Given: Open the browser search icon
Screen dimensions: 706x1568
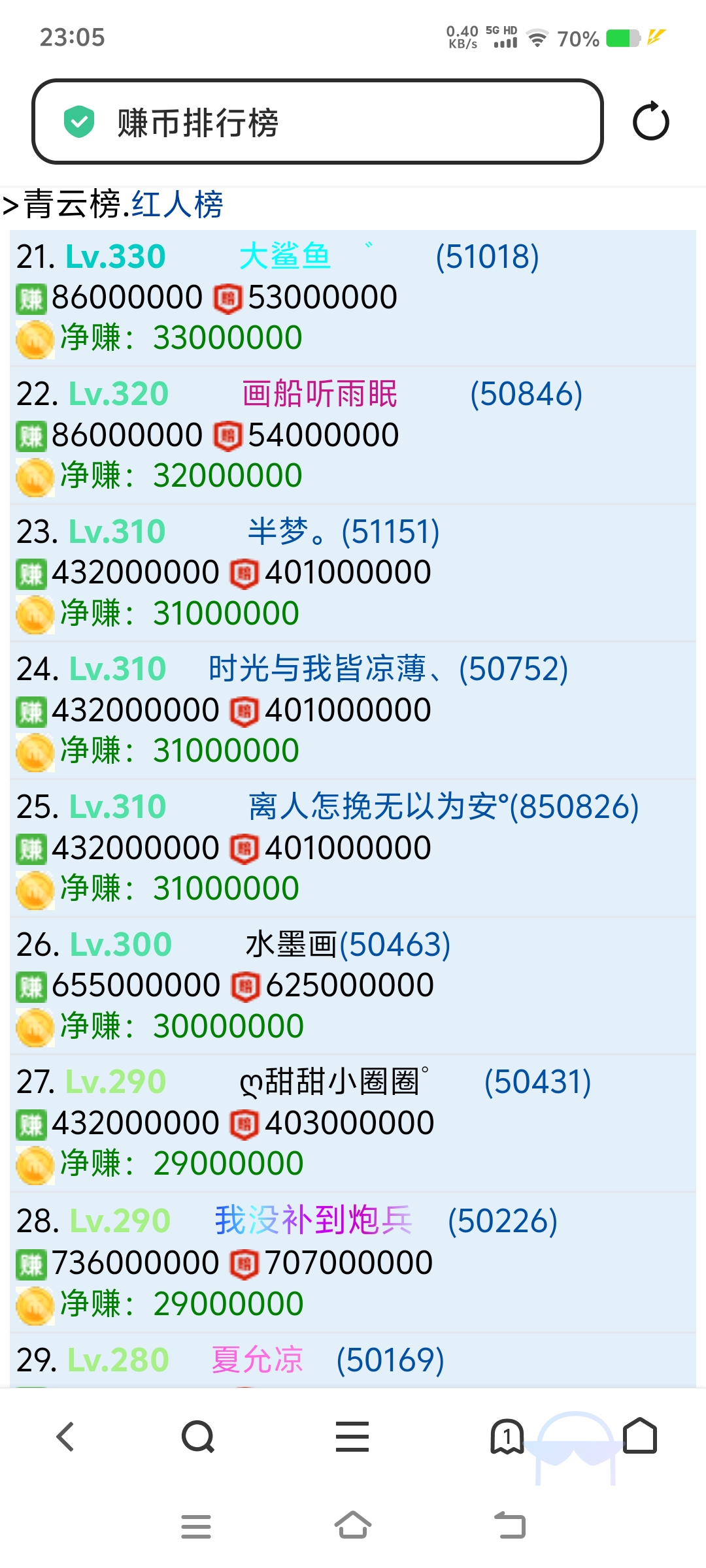Looking at the screenshot, I should pyautogui.click(x=198, y=1437).
